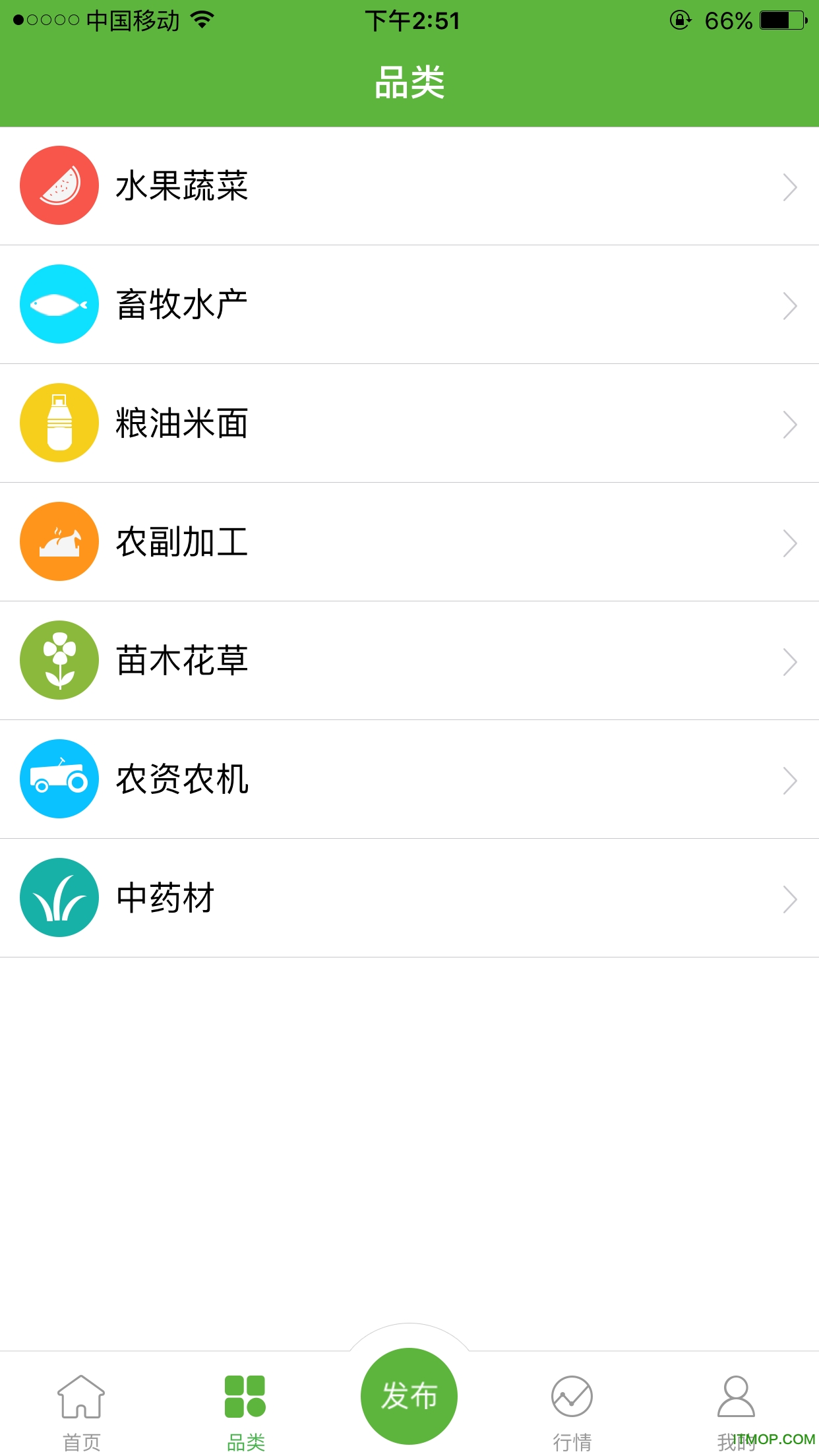Tap the Wi-Fi indicator in status bar
The height and width of the screenshot is (1456, 819).
(x=202, y=20)
